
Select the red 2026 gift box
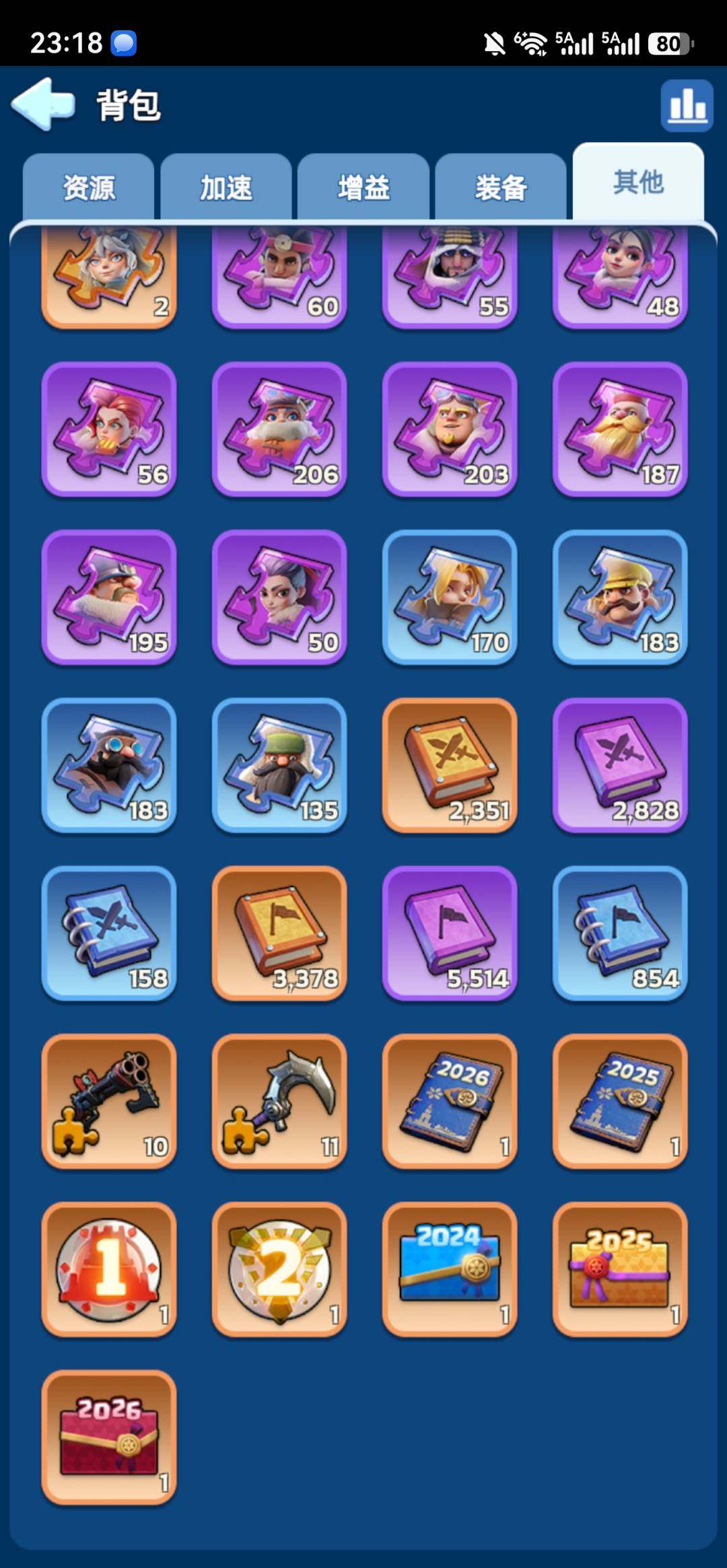coord(109,1437)
